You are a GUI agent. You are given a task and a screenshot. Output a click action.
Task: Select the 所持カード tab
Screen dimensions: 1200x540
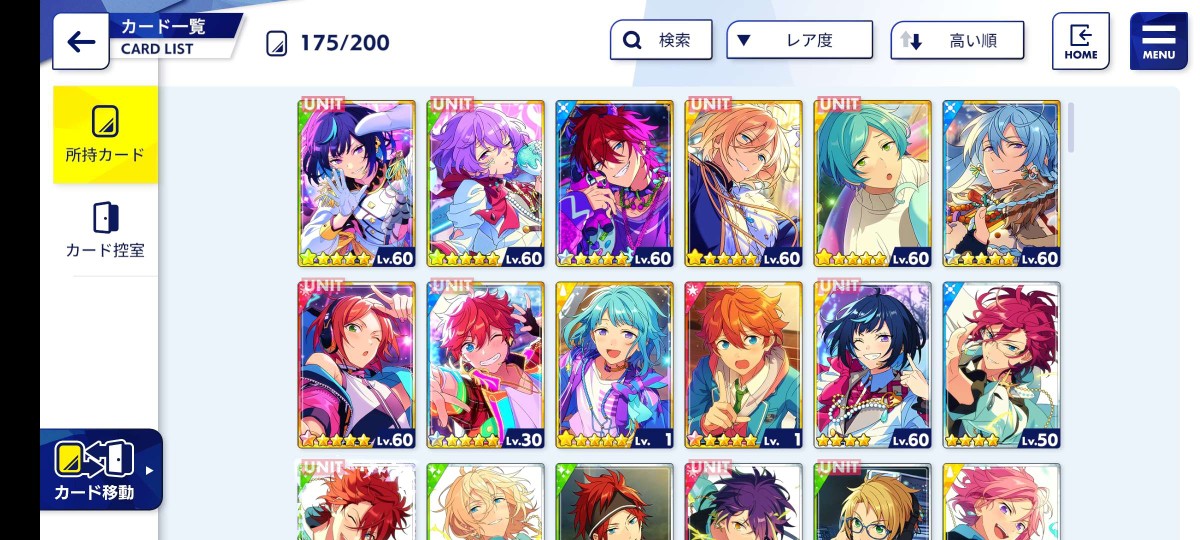(105, 134)
